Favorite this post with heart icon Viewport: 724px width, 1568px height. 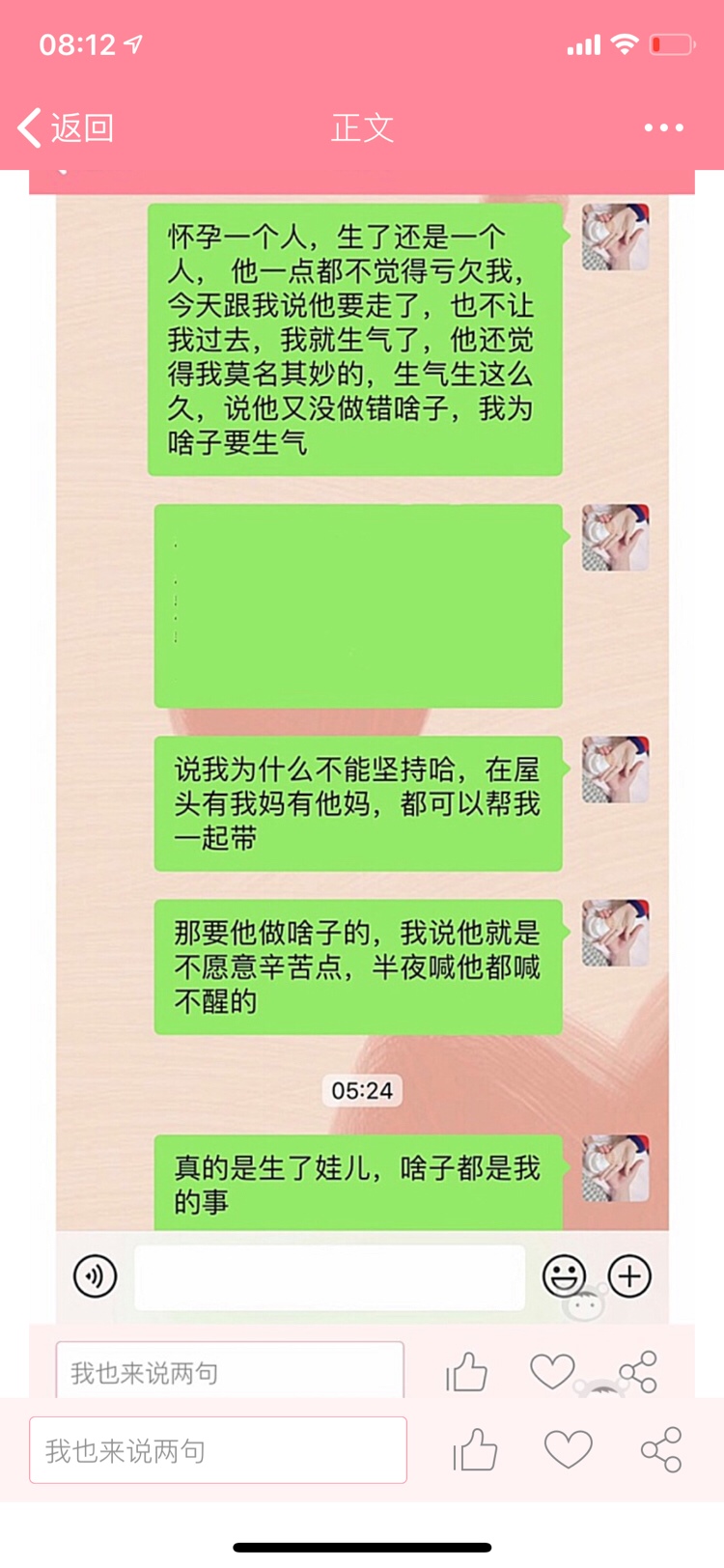coord(568,1449)
